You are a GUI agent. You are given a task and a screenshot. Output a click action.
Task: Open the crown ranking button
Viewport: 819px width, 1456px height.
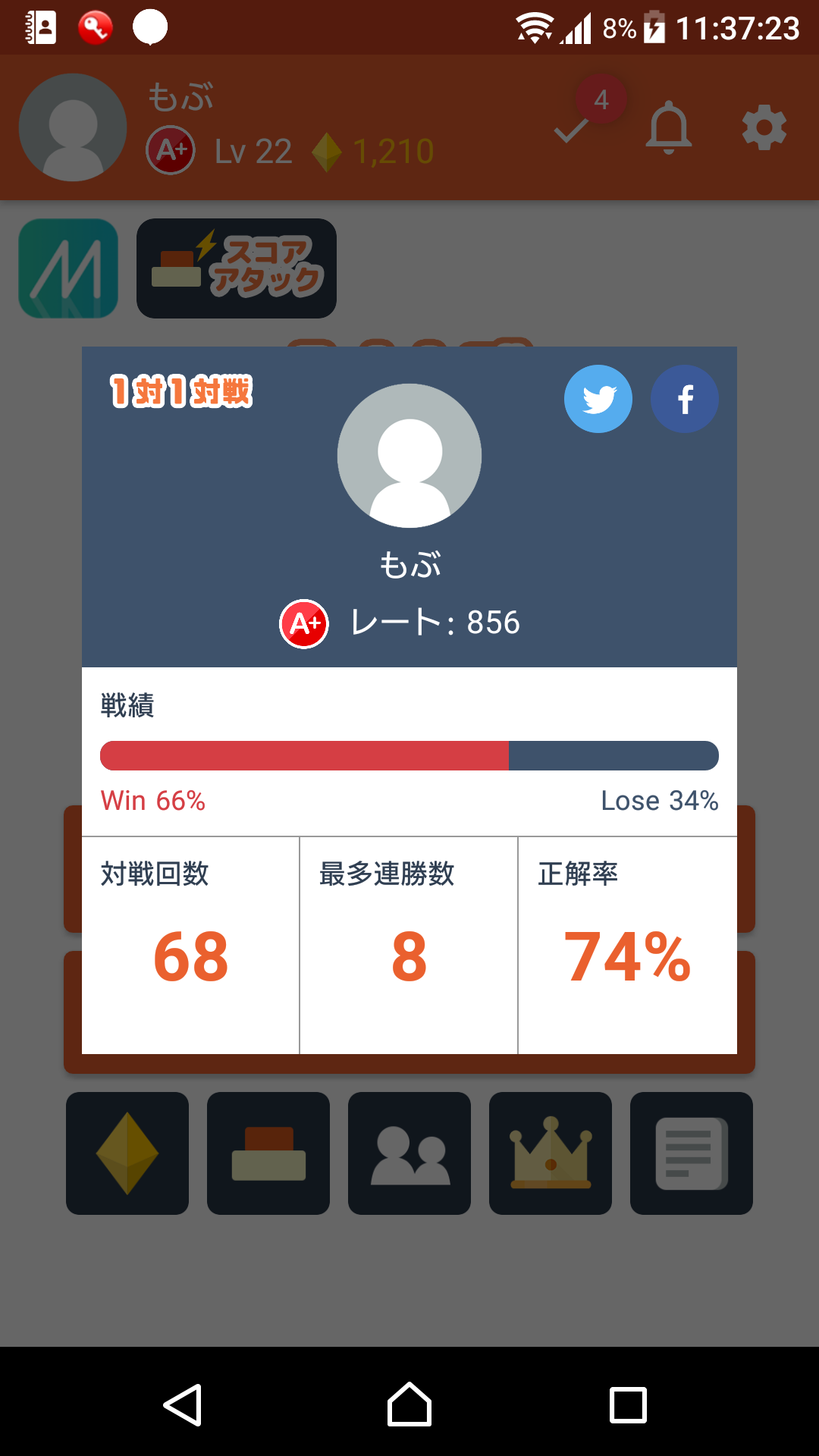551,1153
